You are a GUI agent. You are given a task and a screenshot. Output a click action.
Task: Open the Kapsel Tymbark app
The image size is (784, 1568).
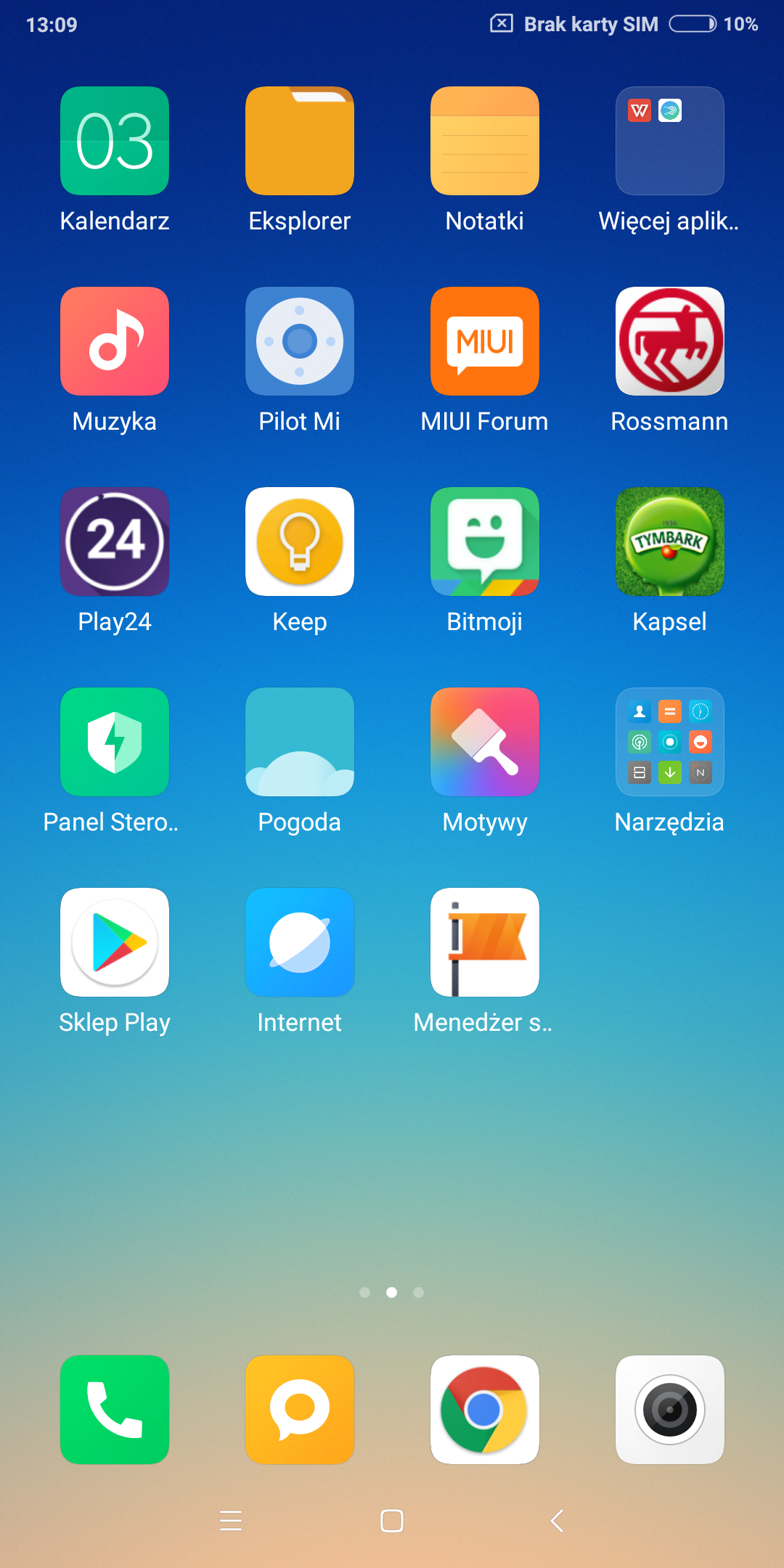pyautogui.click(x=669, y=542)
